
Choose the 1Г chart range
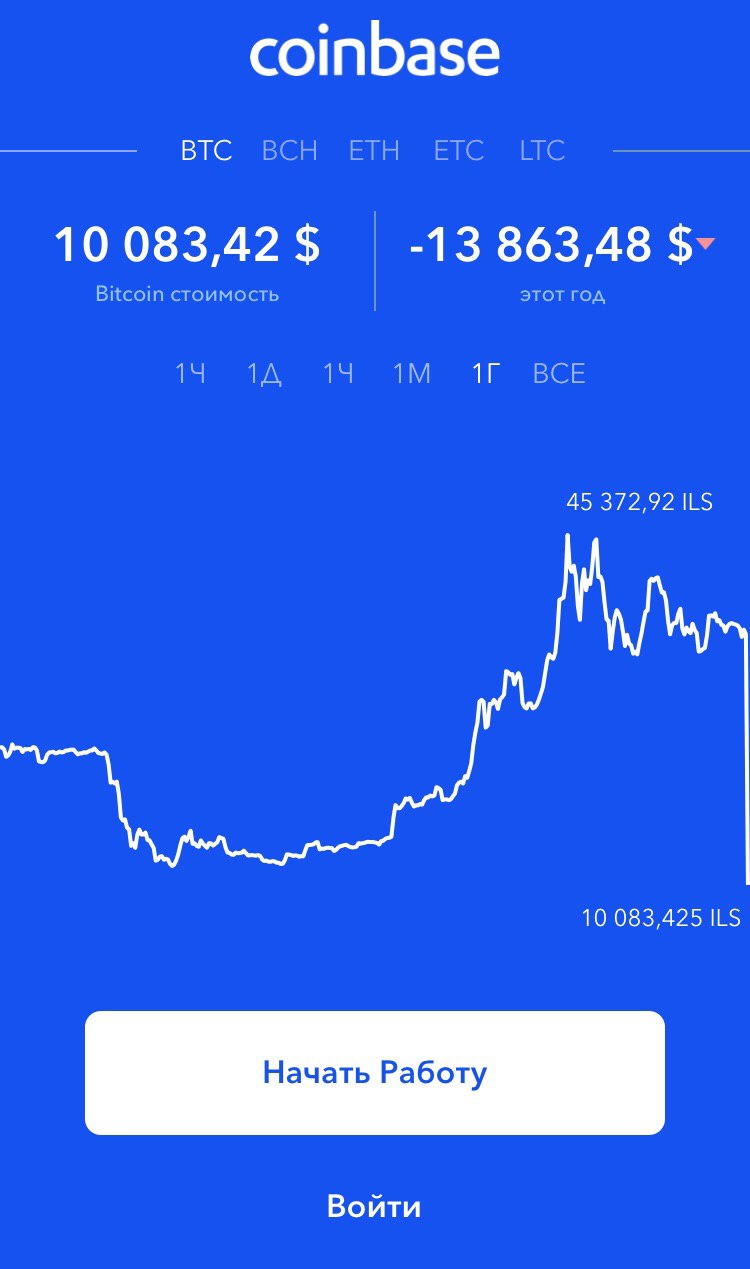click(486, 374)
